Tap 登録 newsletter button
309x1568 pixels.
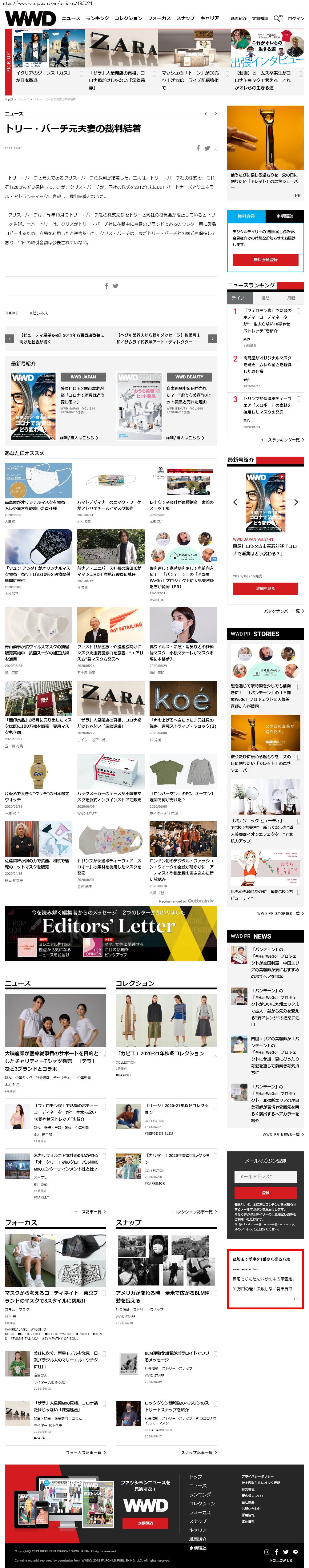[x=265, y=1192]
